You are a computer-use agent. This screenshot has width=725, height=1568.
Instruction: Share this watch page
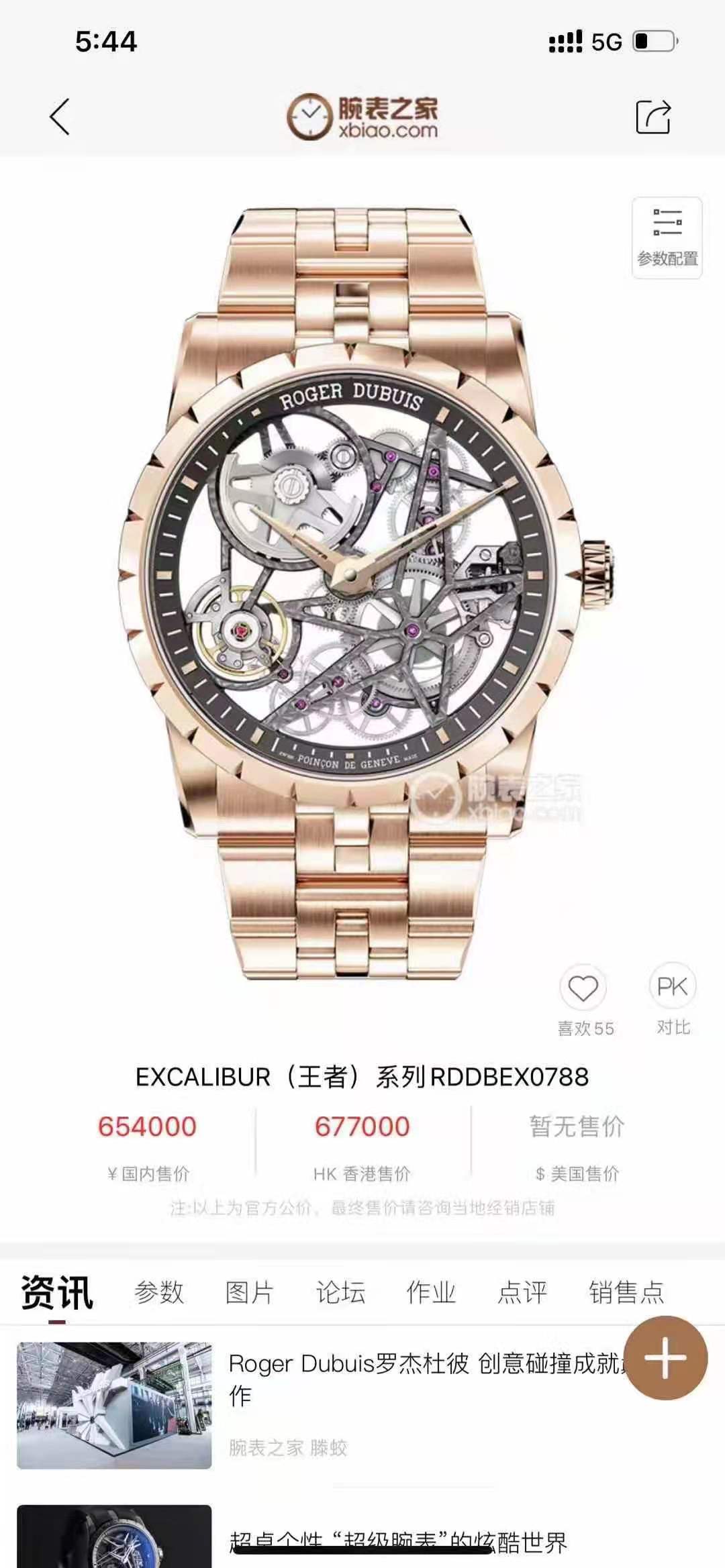(652, 117)
